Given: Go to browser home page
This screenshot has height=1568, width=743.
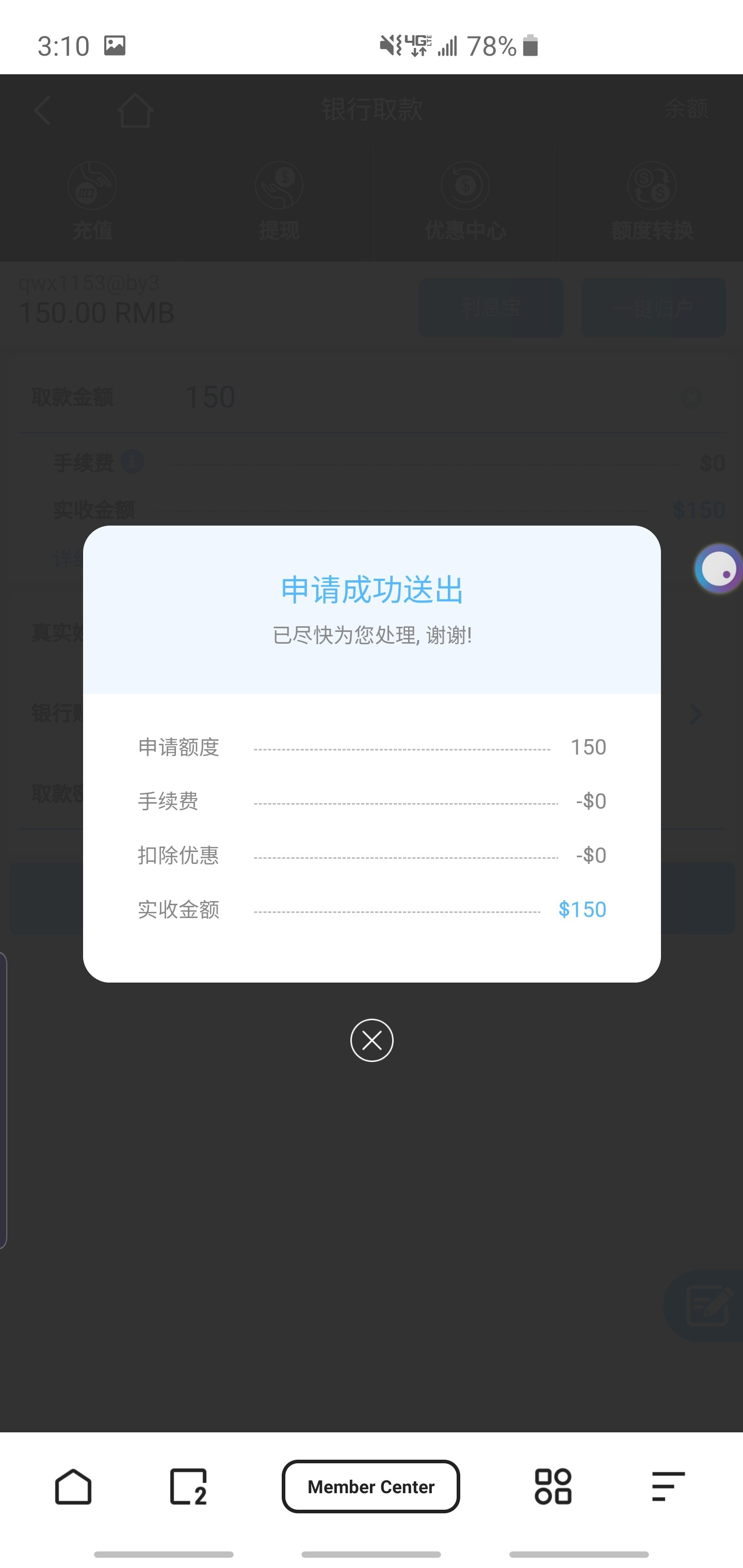Looking at the screenshot, I should 73,1486.
